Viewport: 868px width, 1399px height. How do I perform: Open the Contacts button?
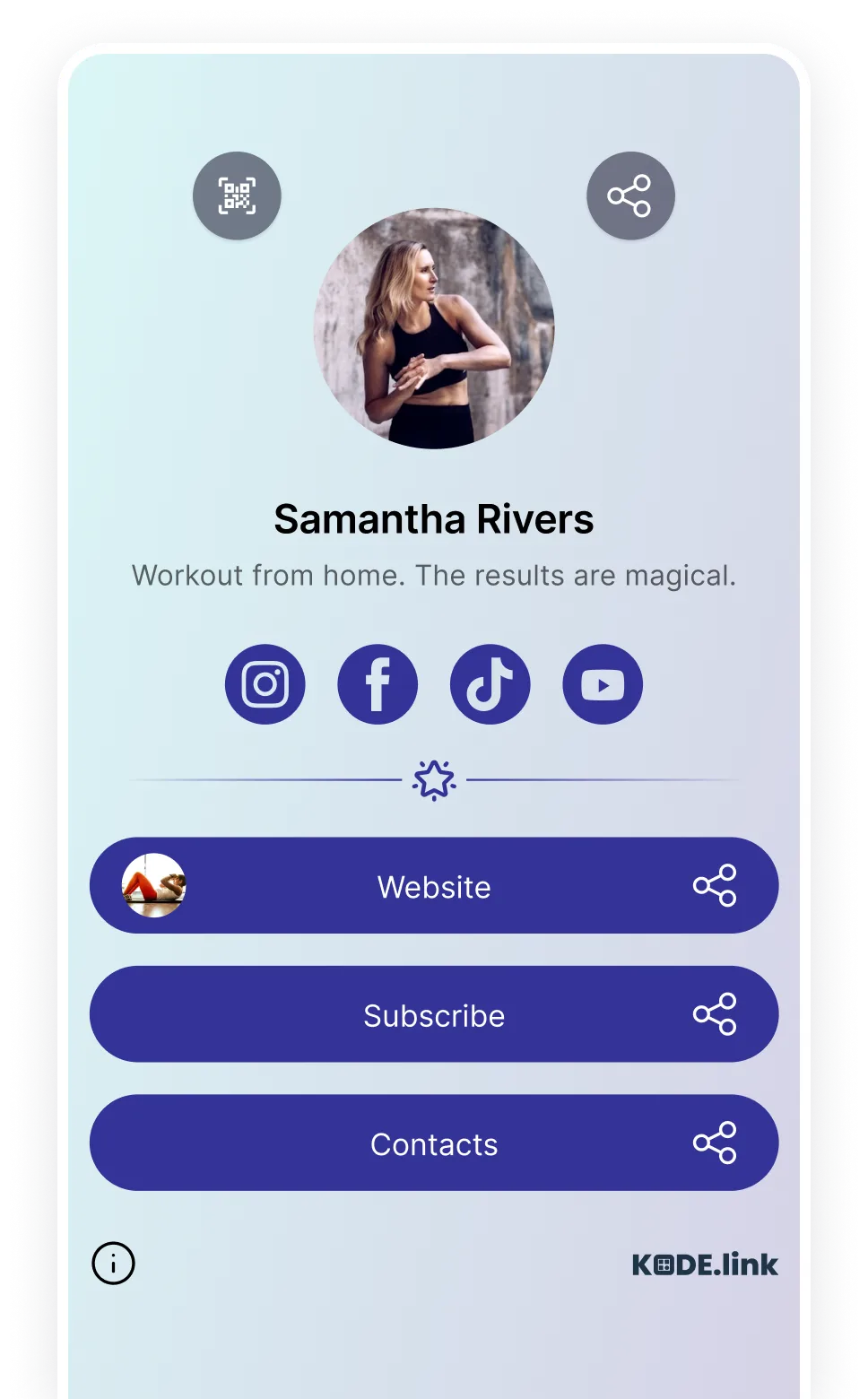click(434, 1143)
